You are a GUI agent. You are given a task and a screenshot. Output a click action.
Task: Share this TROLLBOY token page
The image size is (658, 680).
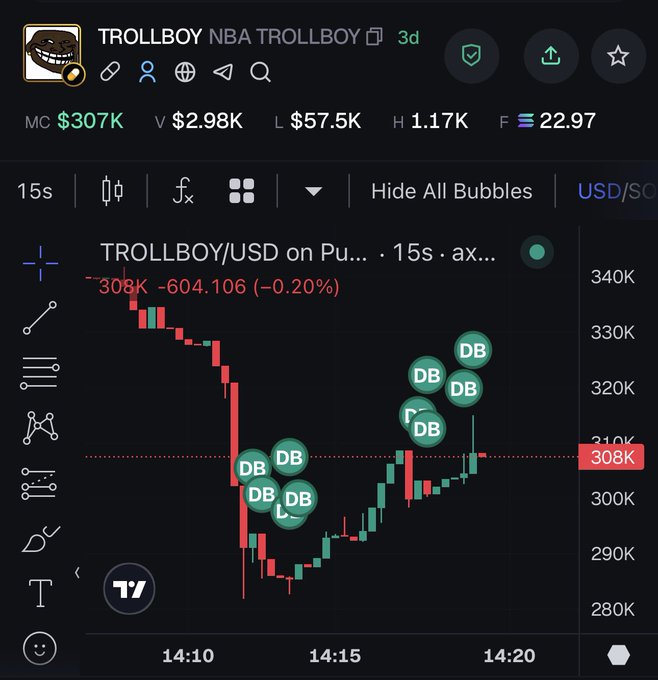click(550, 56)
